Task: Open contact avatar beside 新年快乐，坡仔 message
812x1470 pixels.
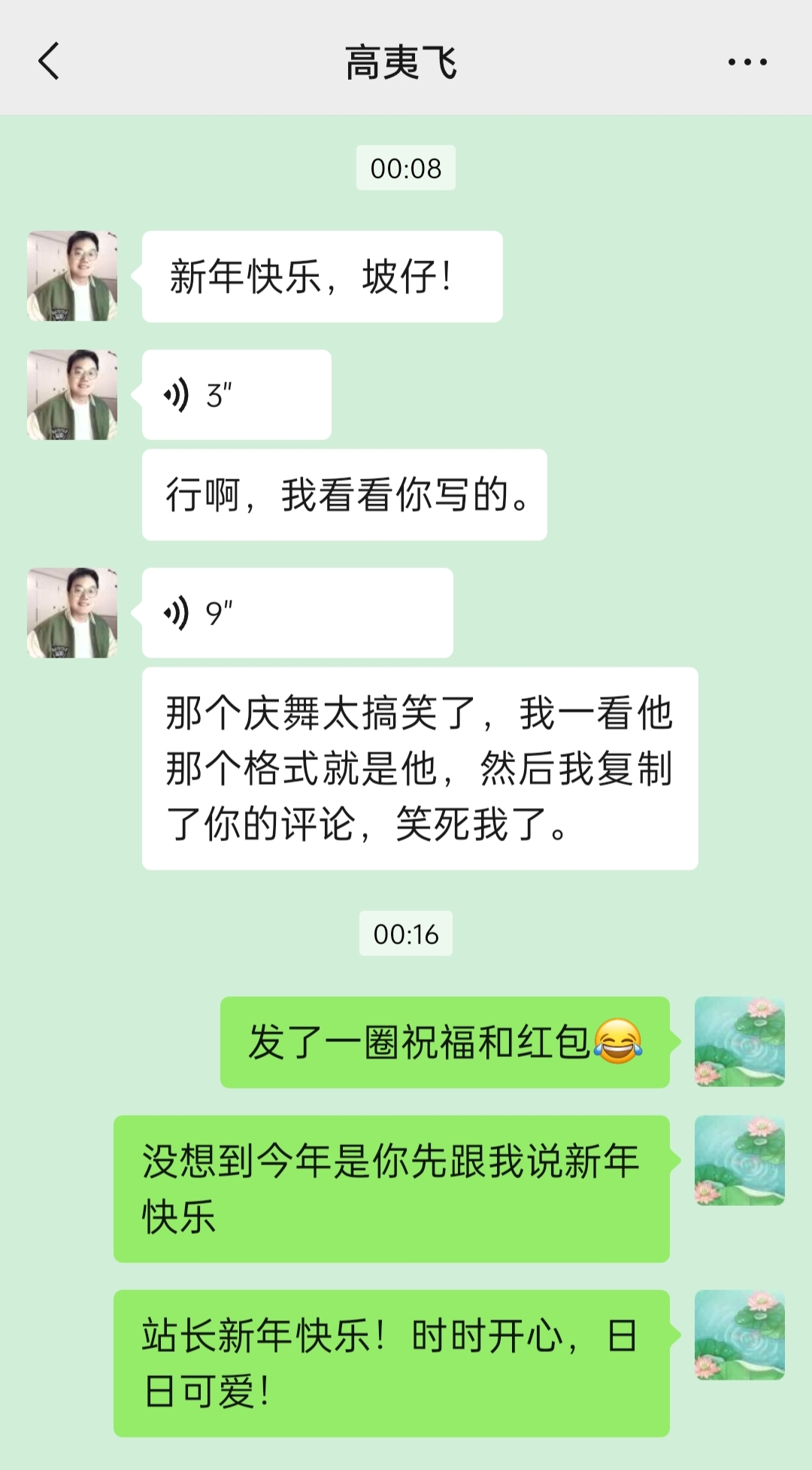Action: pos(72,276)
